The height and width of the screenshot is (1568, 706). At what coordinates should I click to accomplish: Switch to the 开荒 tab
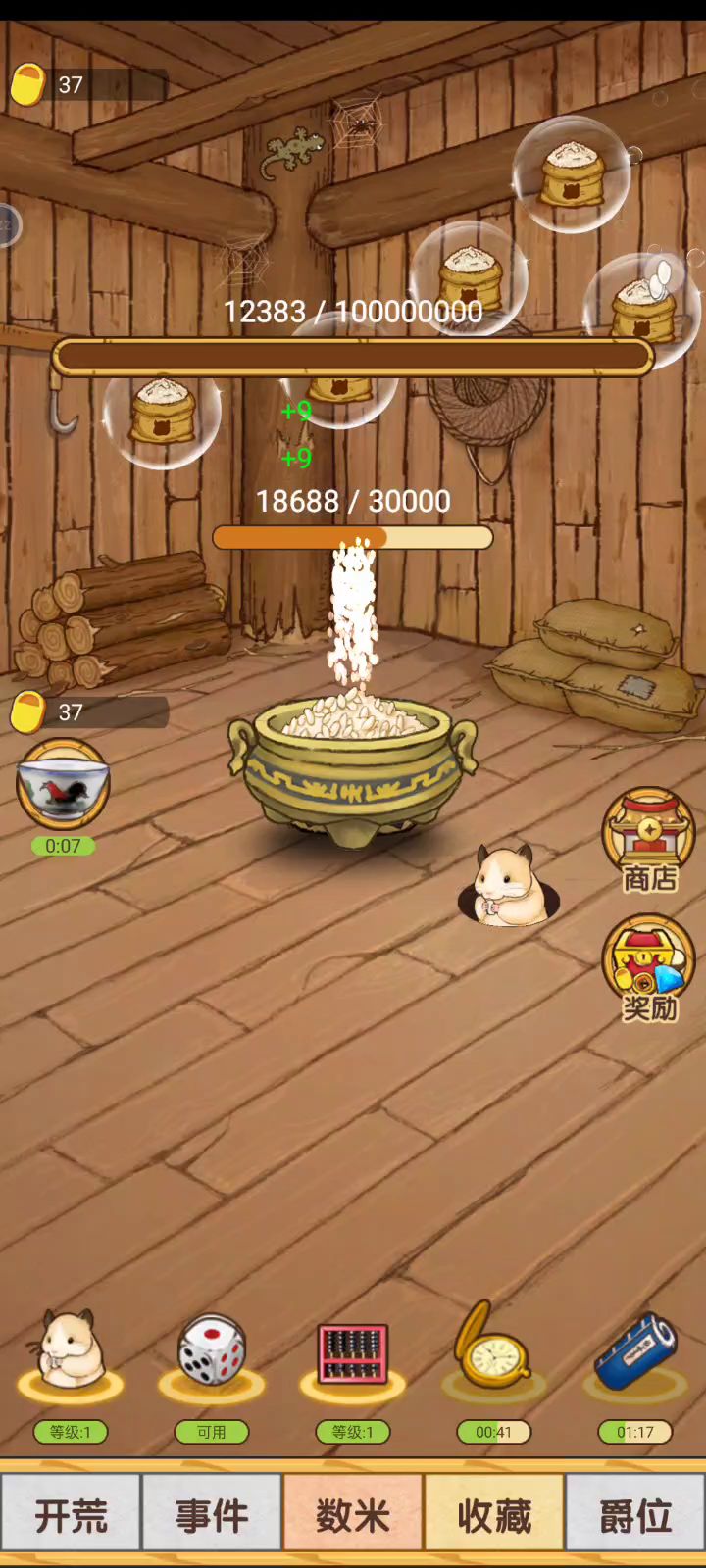tap(71, 1515)
